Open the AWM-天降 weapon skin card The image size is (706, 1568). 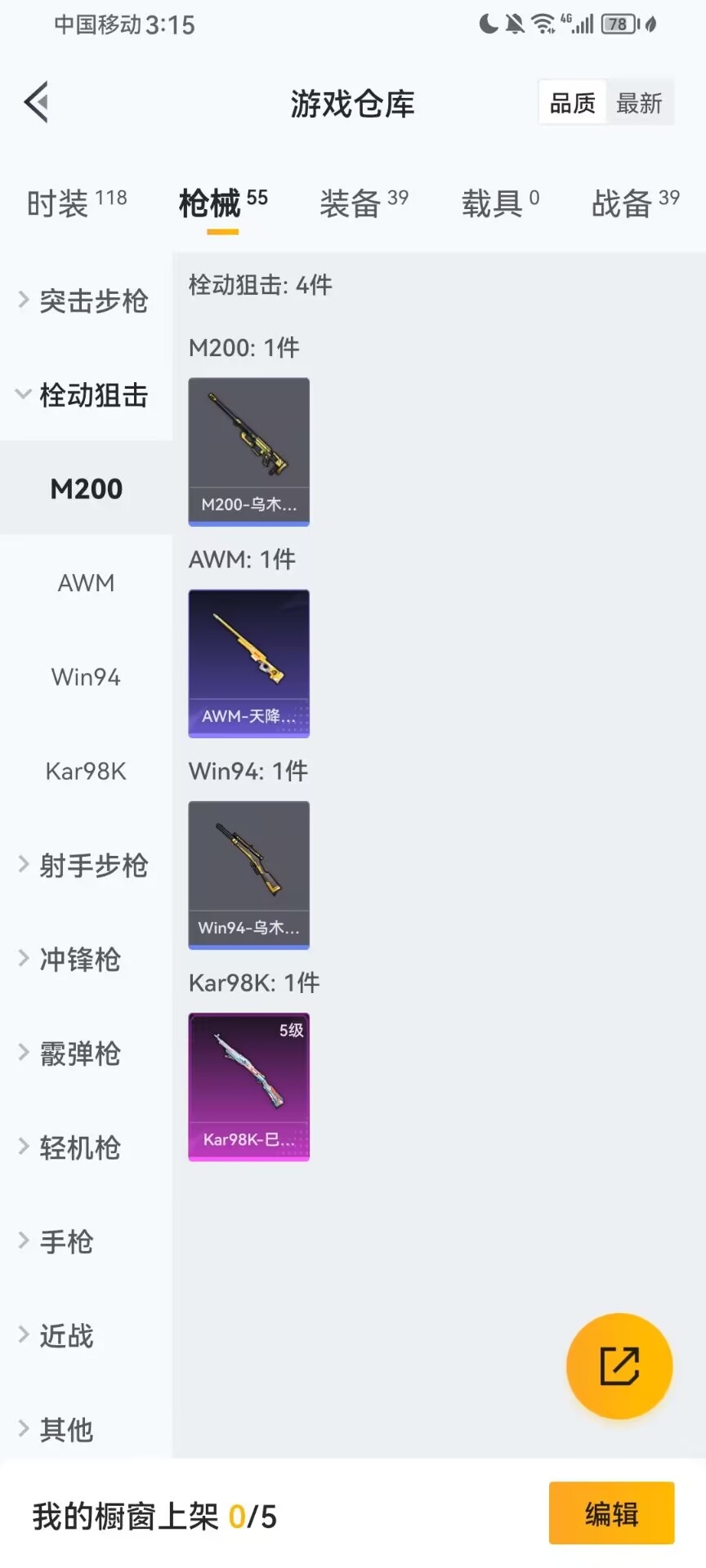[249, 663]
